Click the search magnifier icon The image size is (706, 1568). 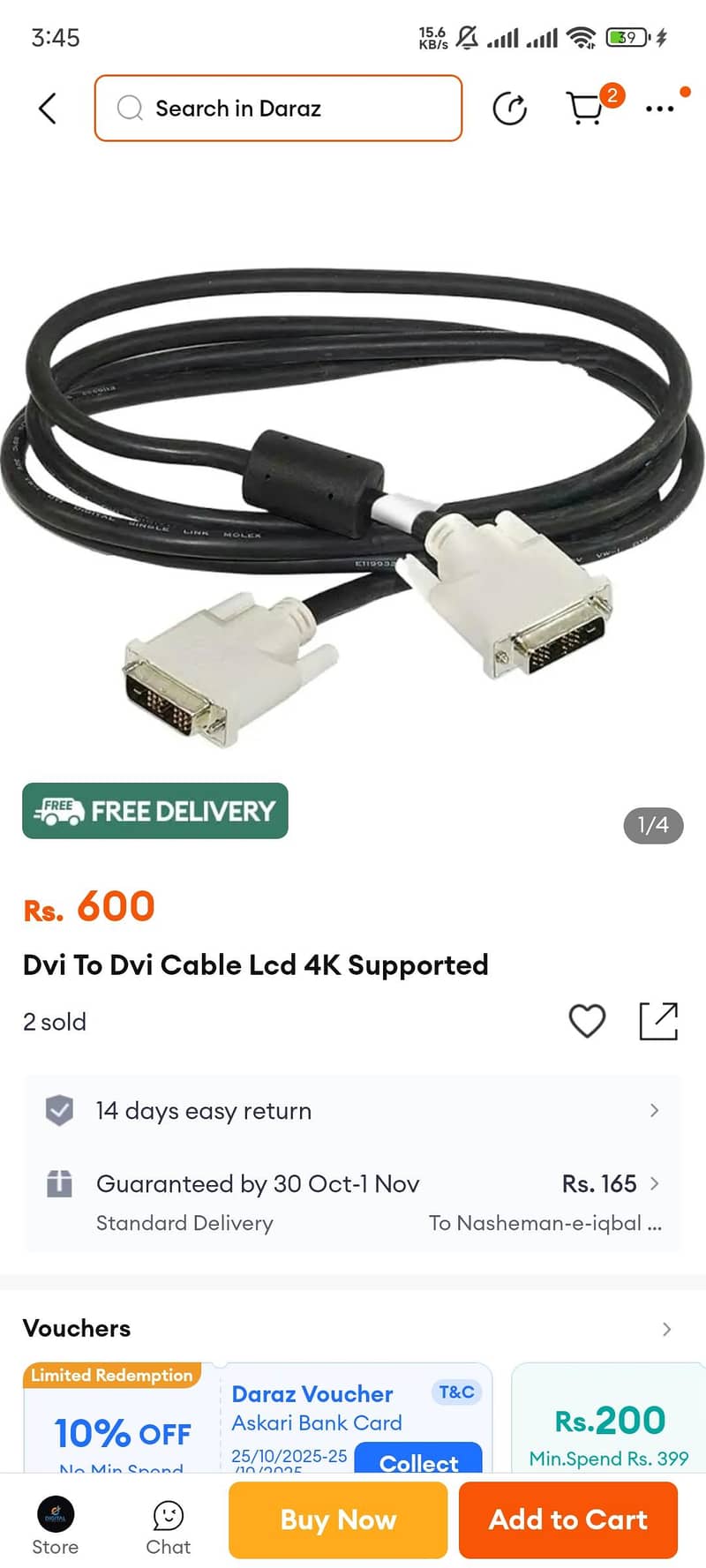pos(129,109)
